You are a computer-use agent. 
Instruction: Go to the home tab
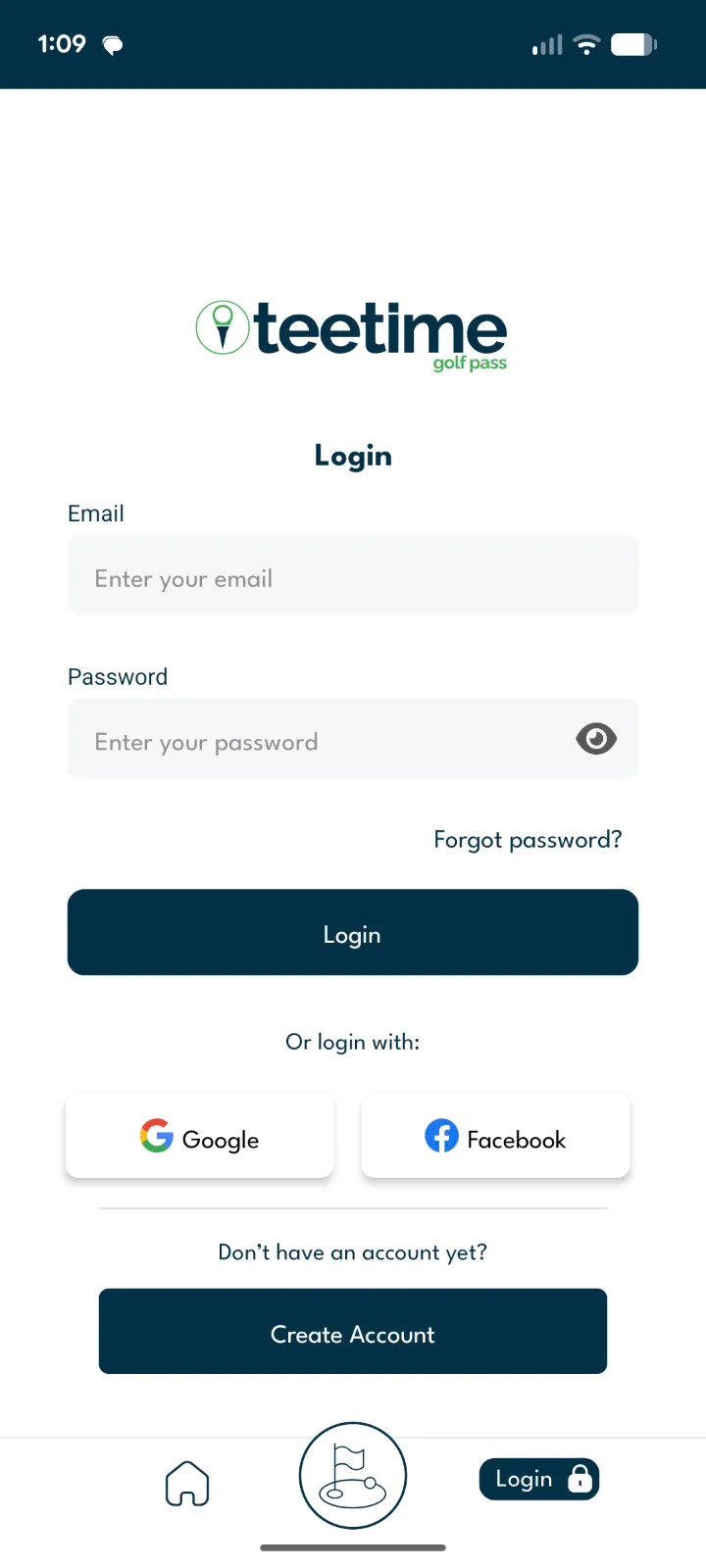[x=187, y=1483]
